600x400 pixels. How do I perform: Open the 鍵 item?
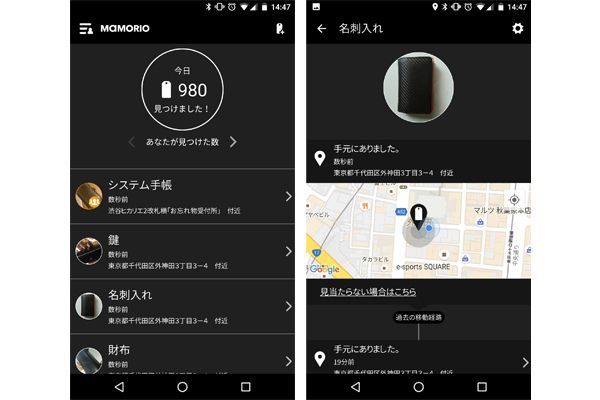pos(183,252)
